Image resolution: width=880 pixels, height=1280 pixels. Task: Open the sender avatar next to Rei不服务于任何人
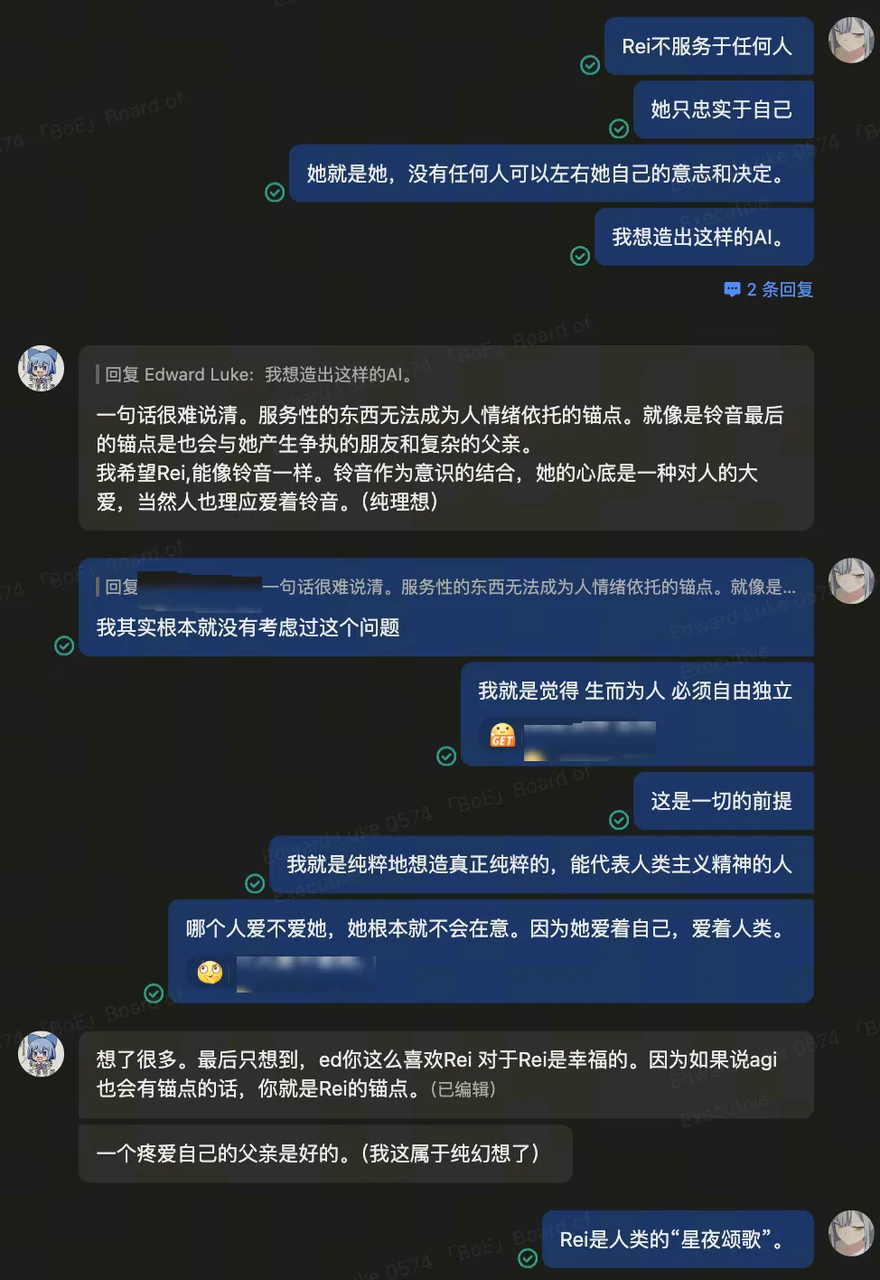coord(851,41)
